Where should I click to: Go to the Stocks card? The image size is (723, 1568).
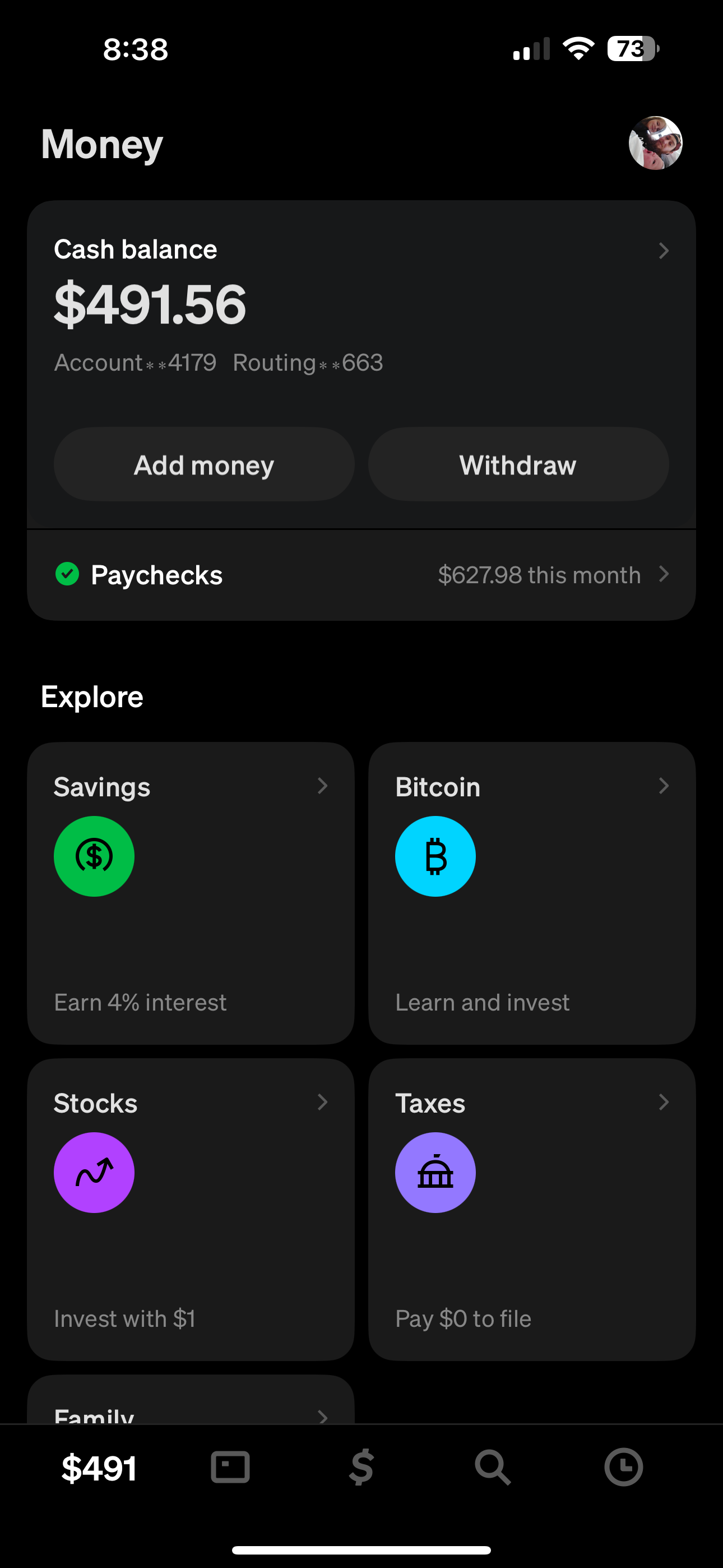click(191, 1209)
